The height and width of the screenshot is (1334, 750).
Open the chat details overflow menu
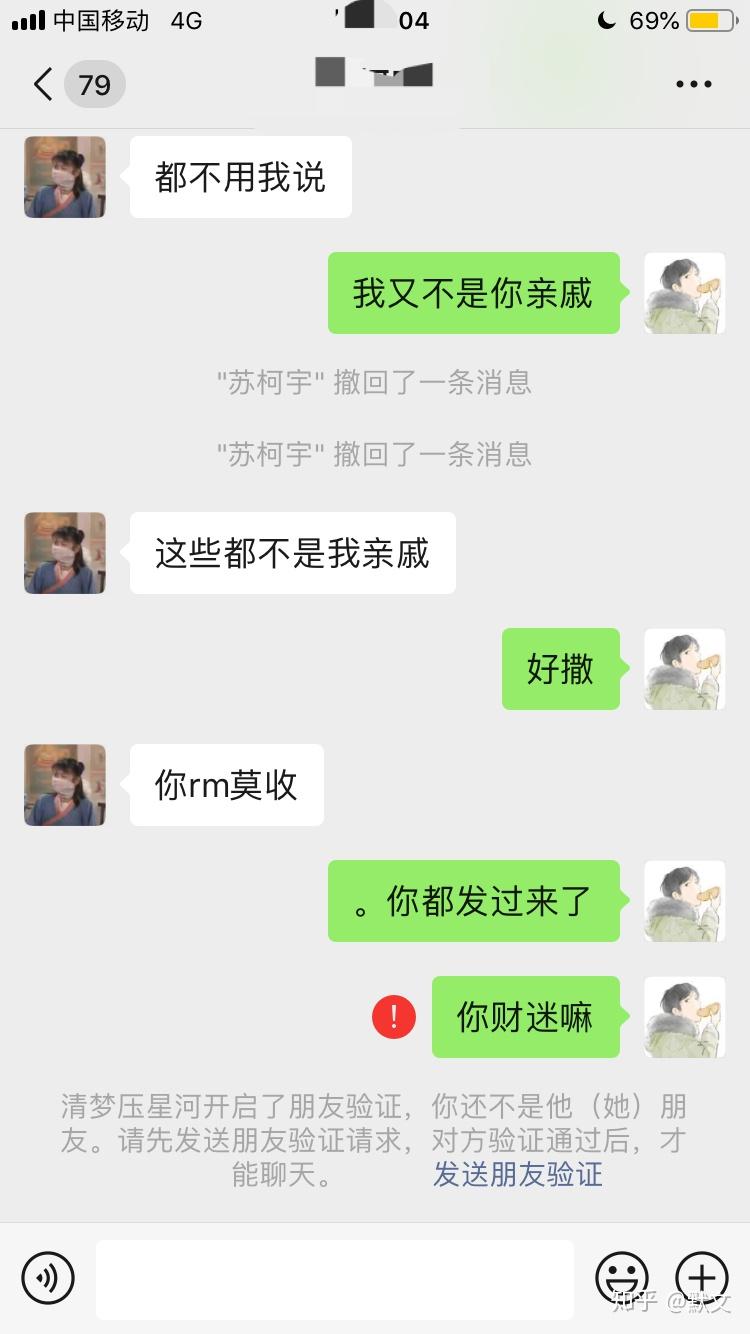coord(694,84)
